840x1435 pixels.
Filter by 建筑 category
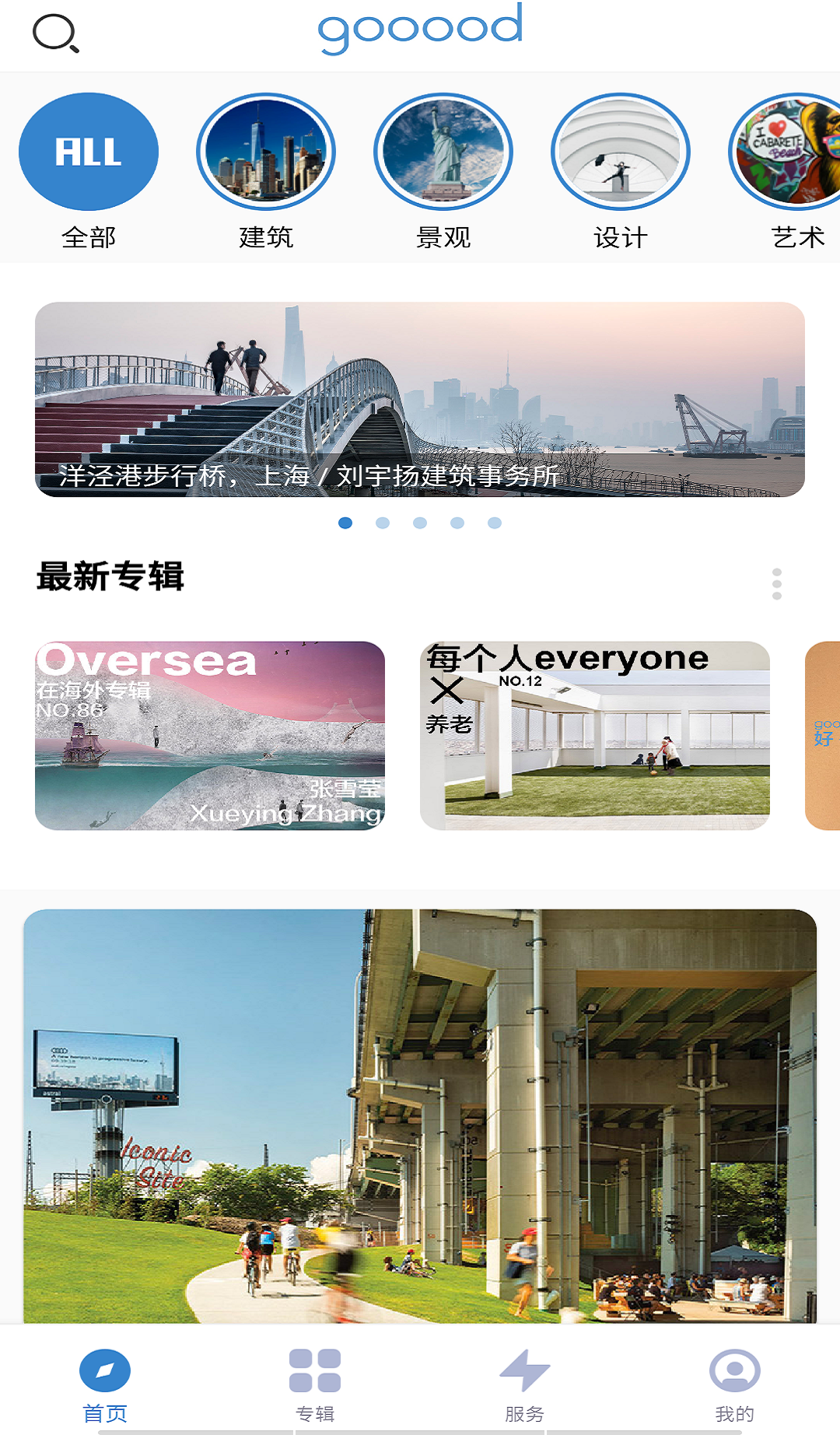point(266,152)
